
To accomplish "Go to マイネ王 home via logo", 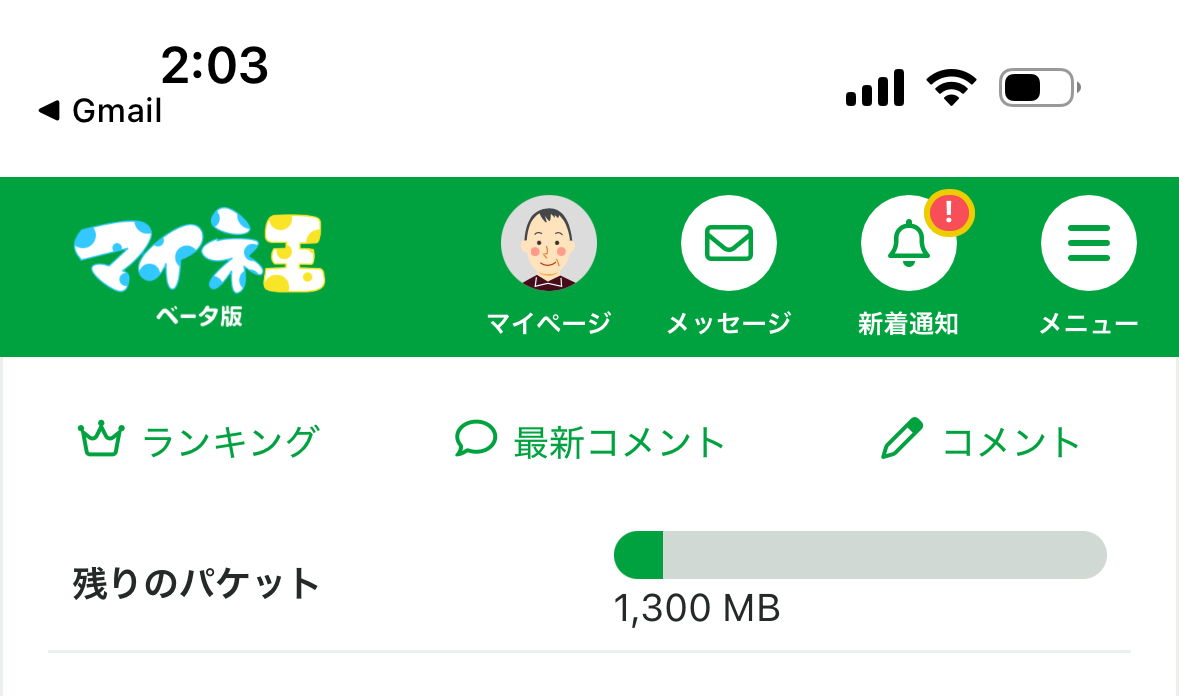I will click(x=200, y=254).
